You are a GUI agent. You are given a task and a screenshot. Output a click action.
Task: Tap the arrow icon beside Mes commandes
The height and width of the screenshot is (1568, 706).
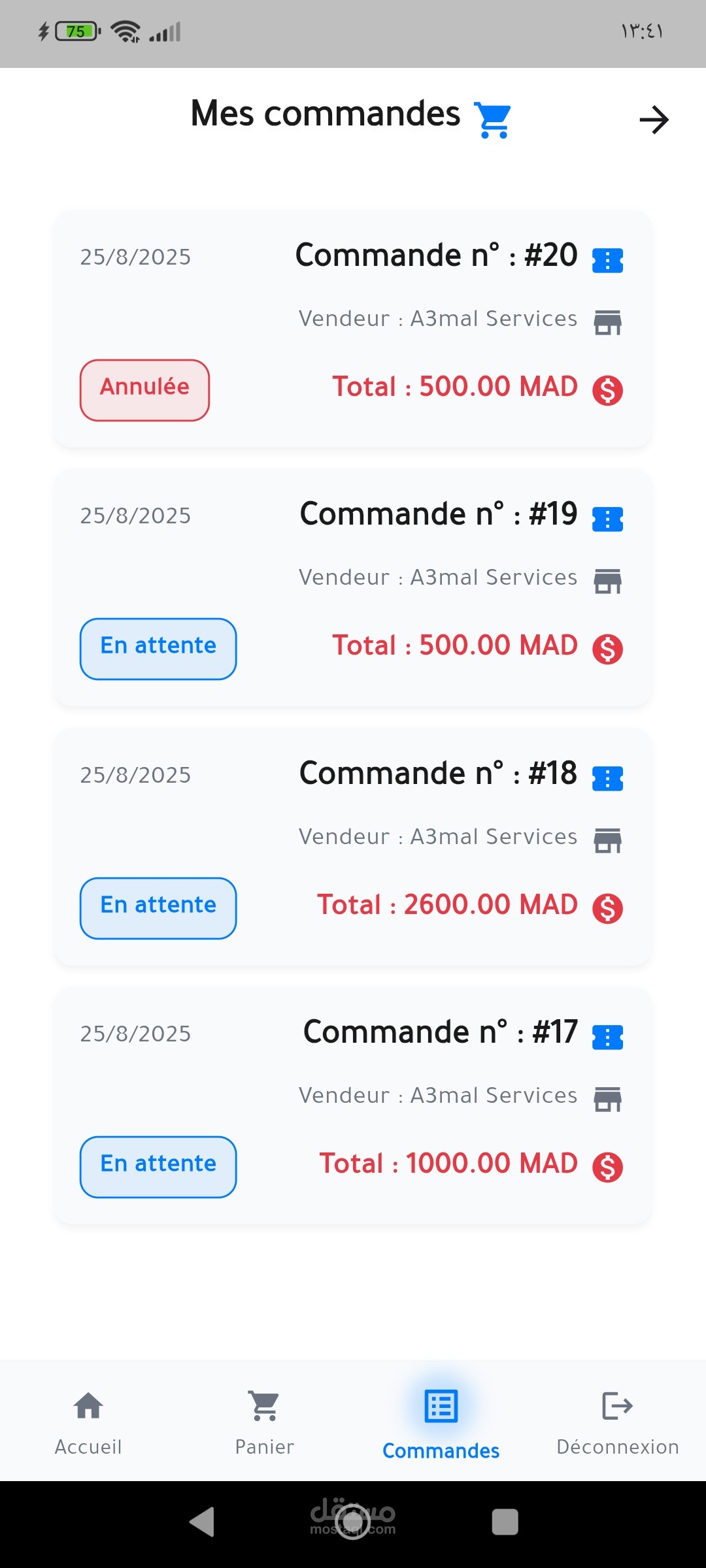[x=654, y=120]
